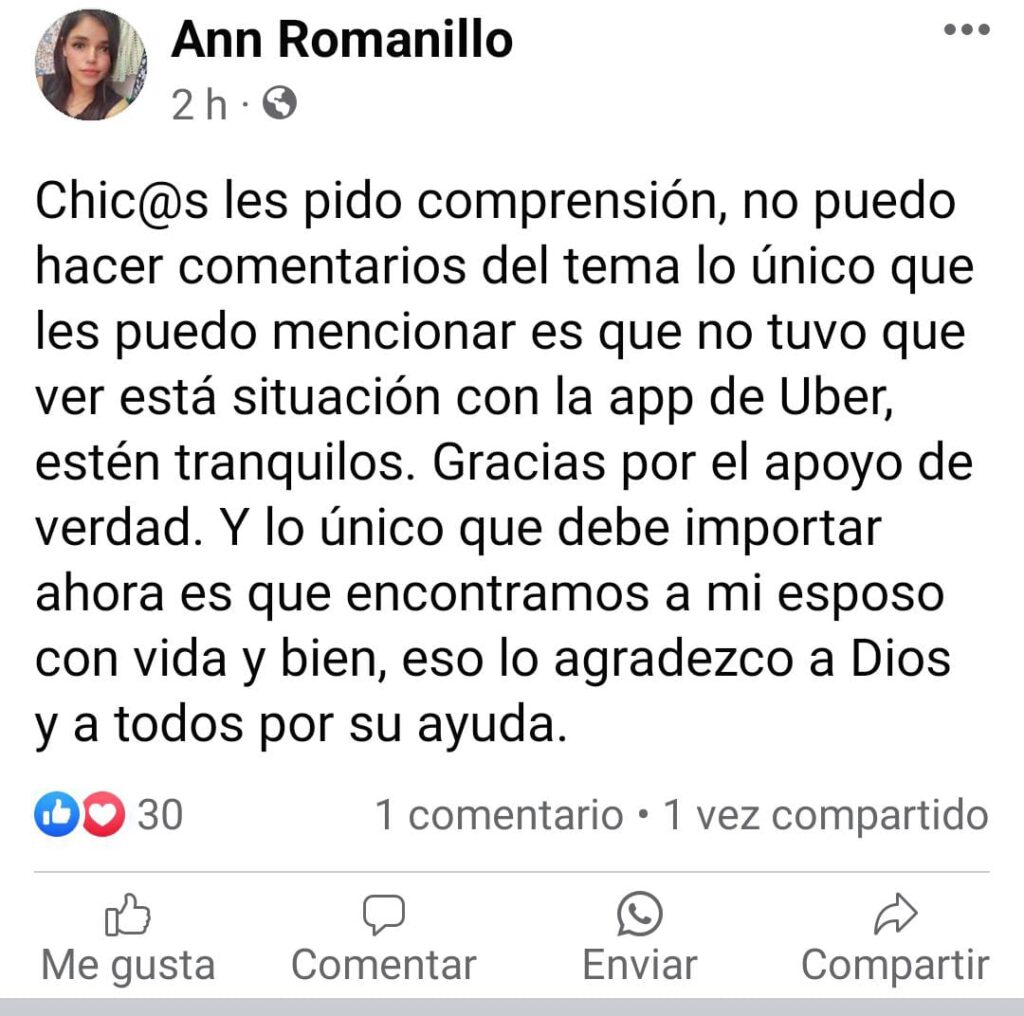Open the 1 comentario thread
This screenshot has width=1024, height=1016.
(x=499, y=816)
